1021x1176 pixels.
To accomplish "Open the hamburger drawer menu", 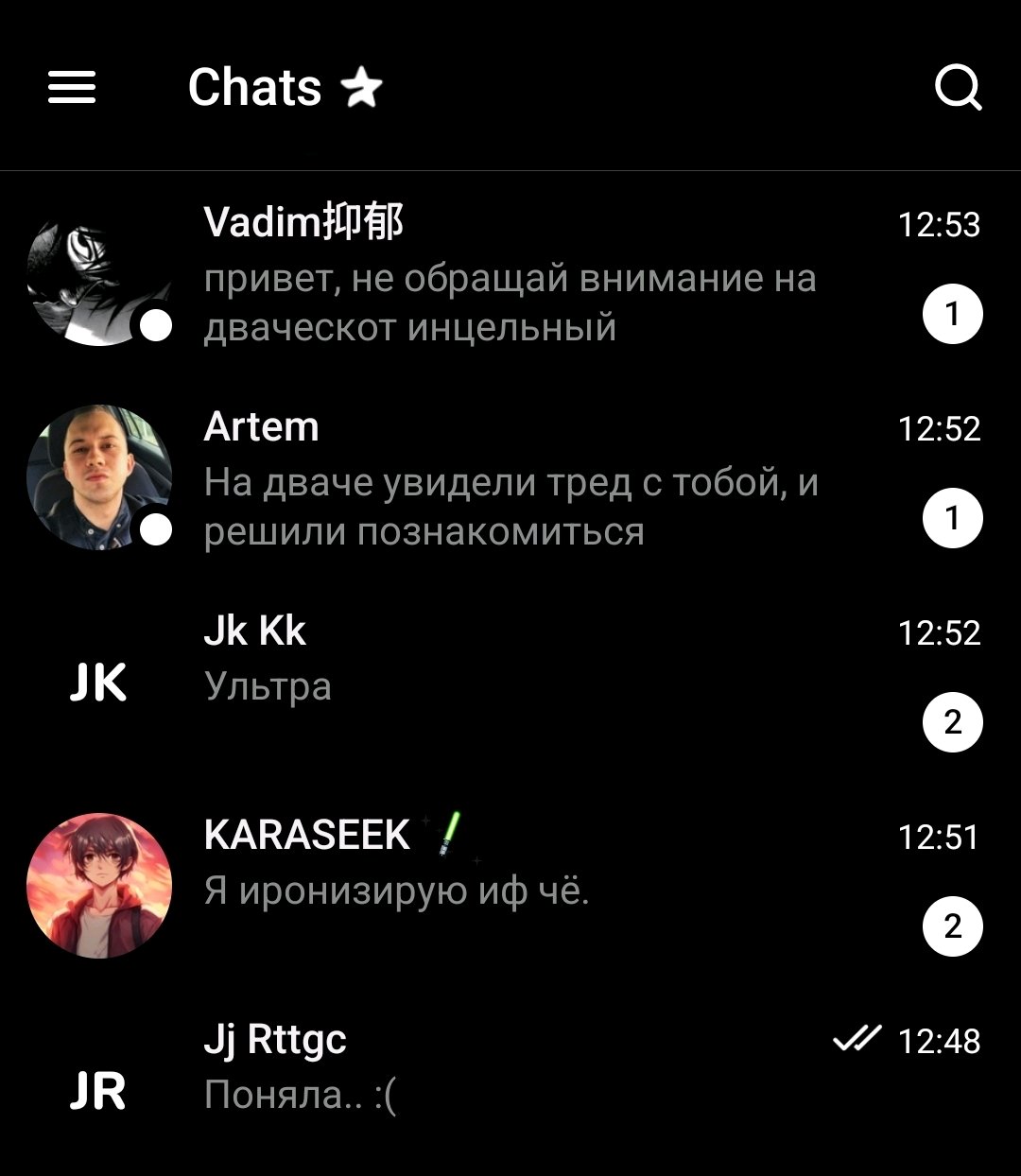I will coord(72,88).
